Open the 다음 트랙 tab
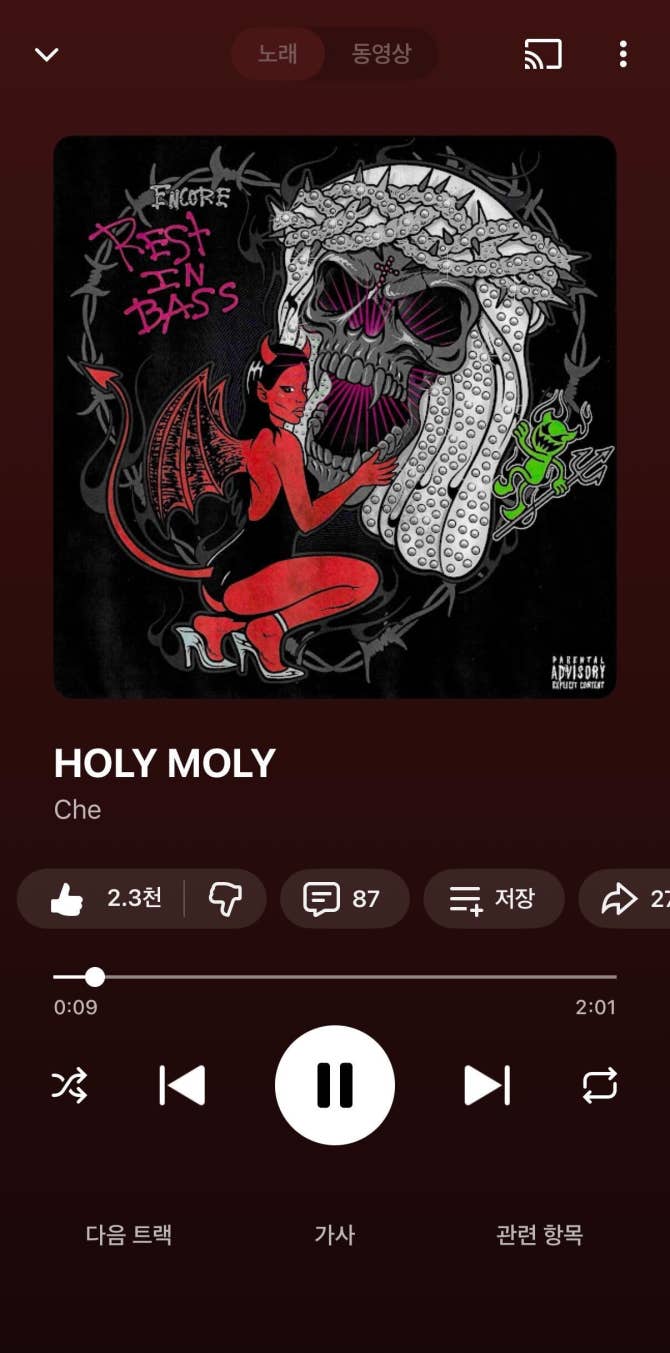 tap(129, 1235)
